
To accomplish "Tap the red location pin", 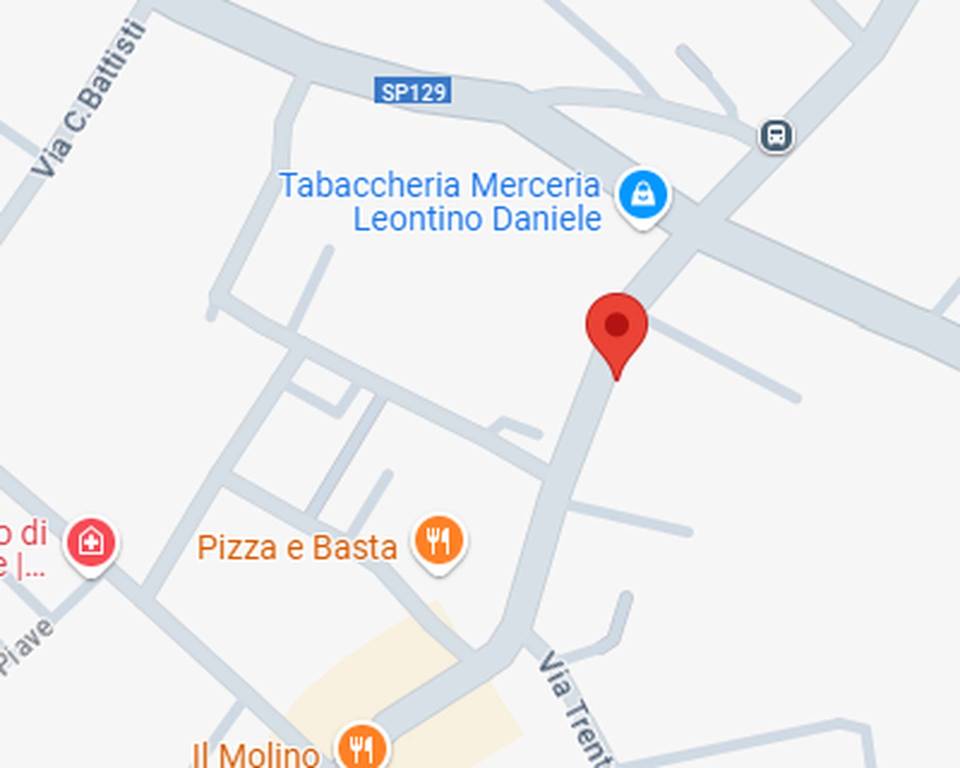I will click(617, 328).
